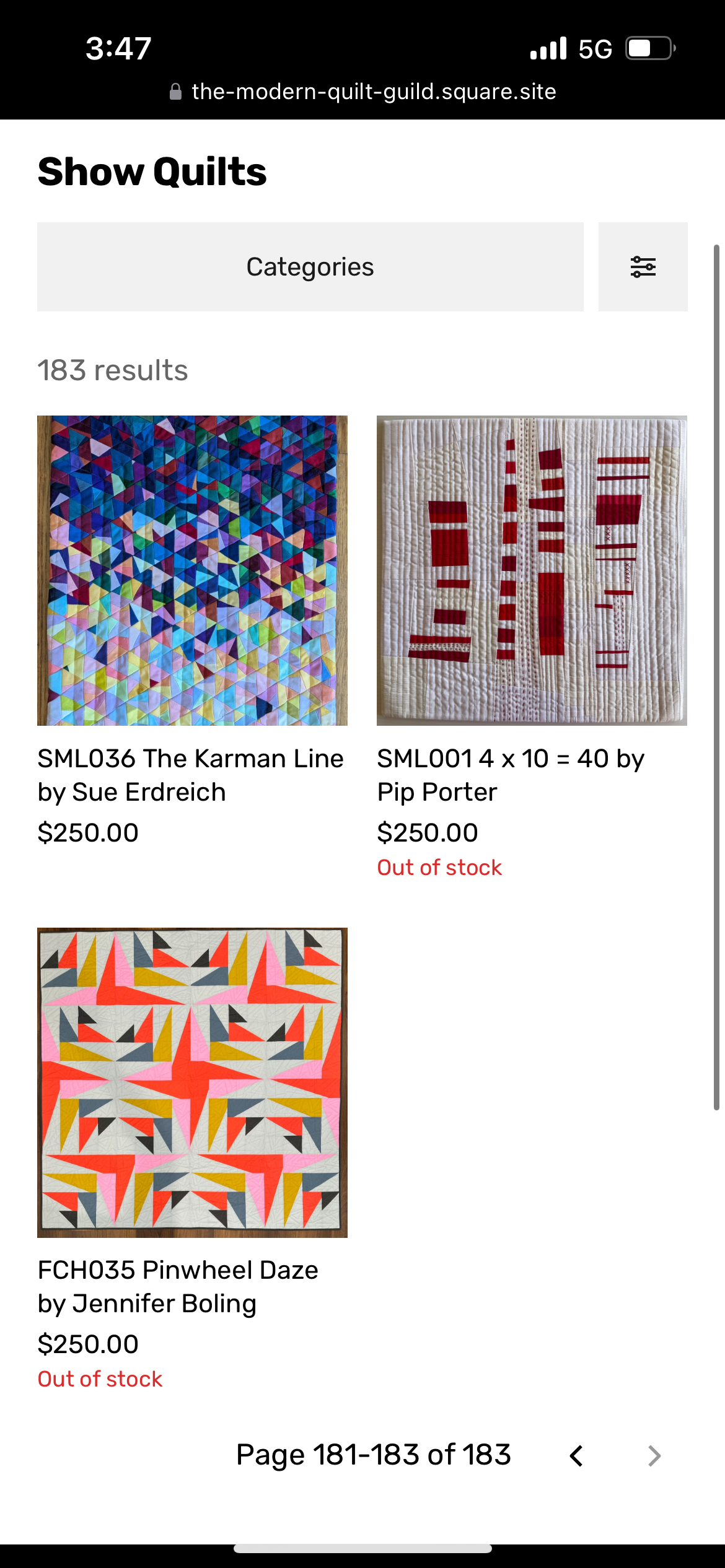This screenshot has width=725, height=1568.
Task: Open the filter and sort options
Action: [643, 267]
